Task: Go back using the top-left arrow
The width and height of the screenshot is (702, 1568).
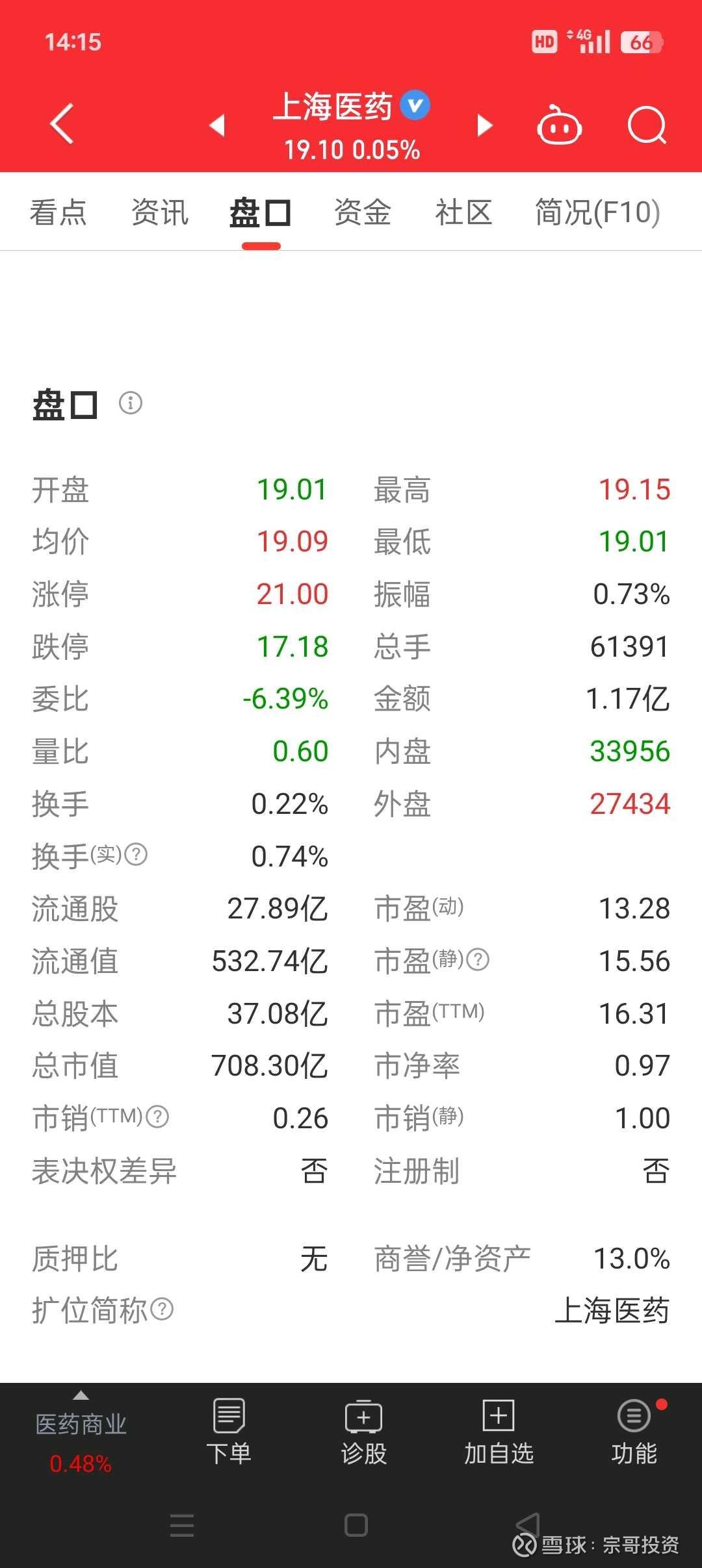Action: pos(62,123)
